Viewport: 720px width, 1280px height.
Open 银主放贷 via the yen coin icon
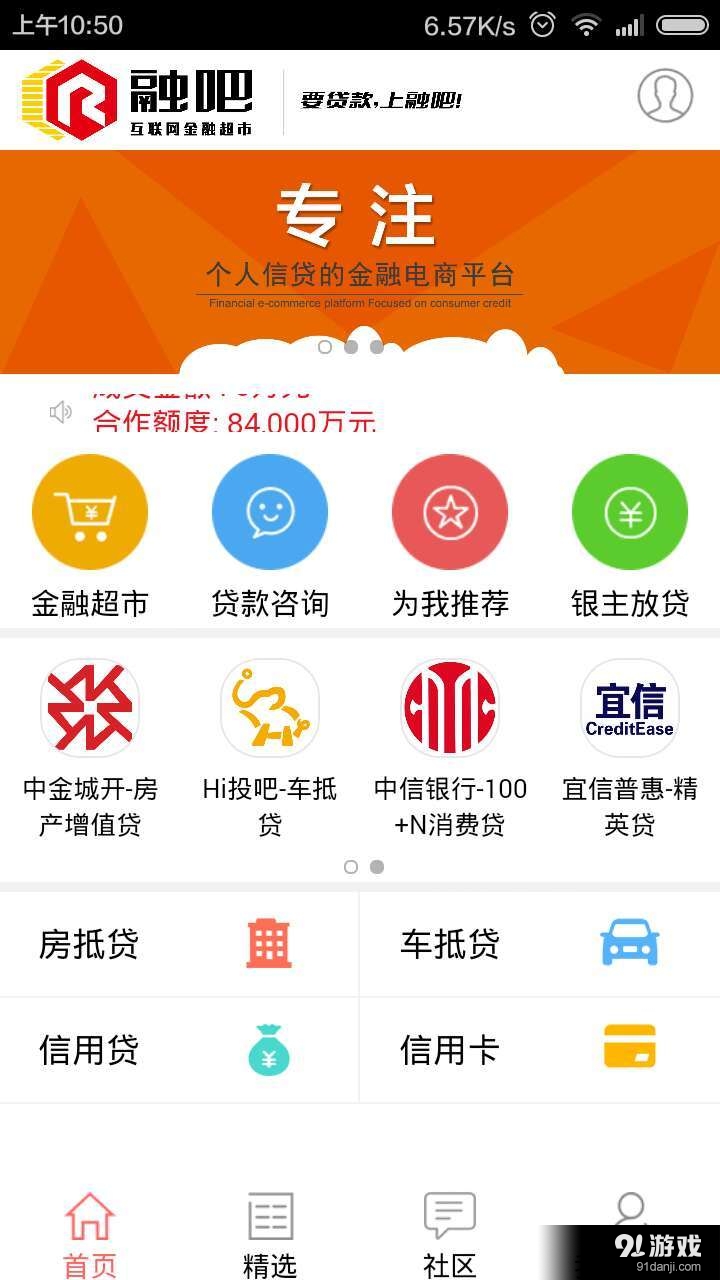(x=629, y=511)
